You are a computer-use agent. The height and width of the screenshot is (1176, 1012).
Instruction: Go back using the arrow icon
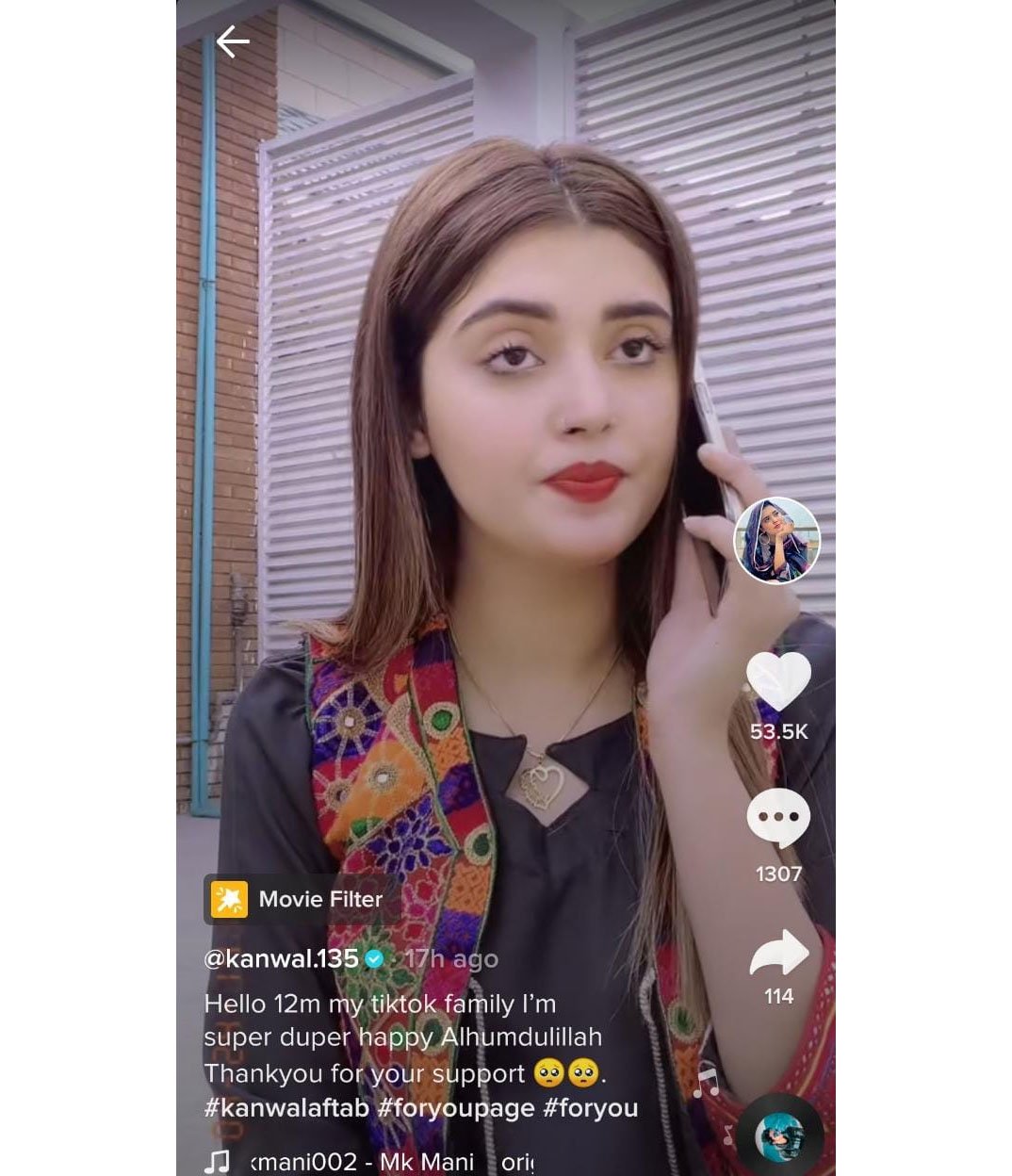(232, 41)
